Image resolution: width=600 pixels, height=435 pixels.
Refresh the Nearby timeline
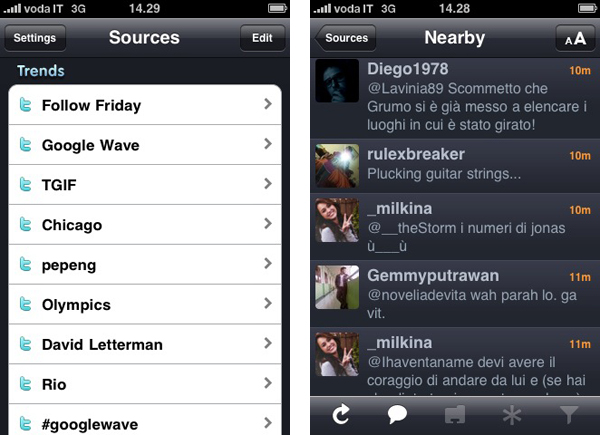click(341, 415)
